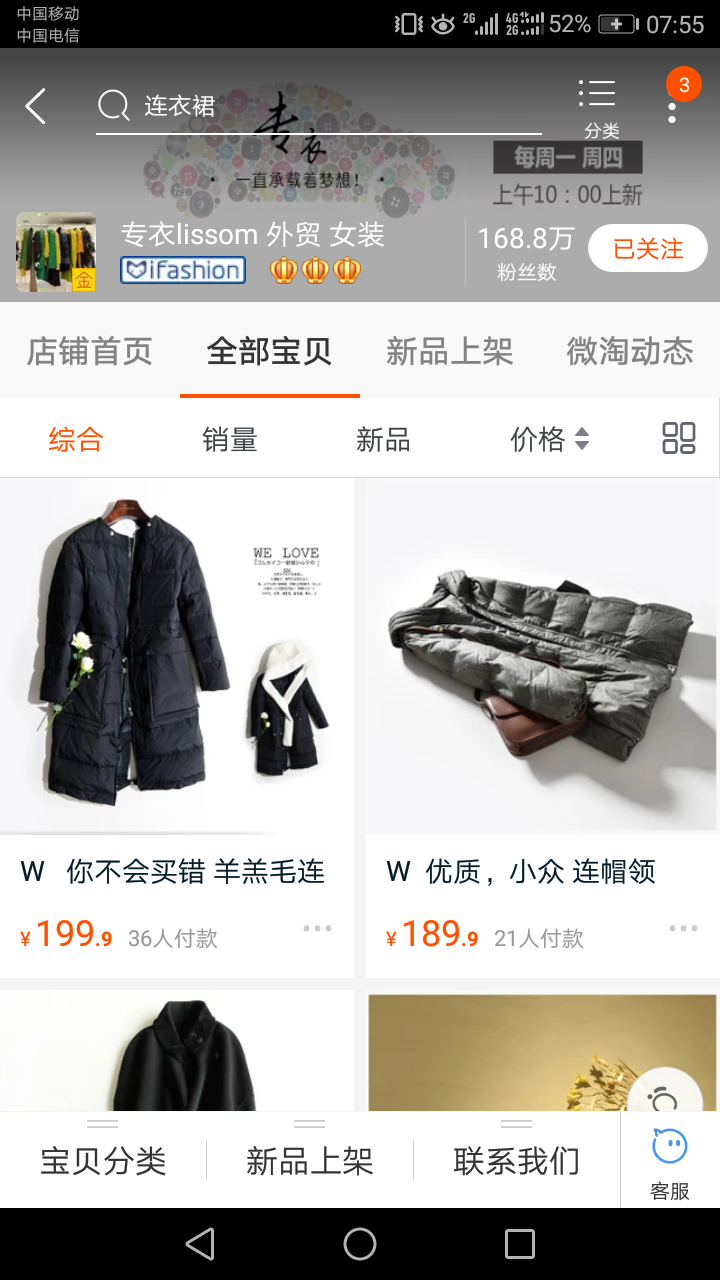
Task: Go back using the top-left arrow
Action: coord(36,106)
